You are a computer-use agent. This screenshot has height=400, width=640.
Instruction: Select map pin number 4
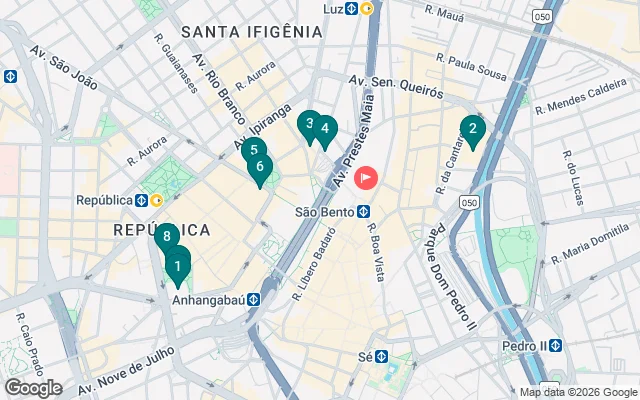pos(325,129)
